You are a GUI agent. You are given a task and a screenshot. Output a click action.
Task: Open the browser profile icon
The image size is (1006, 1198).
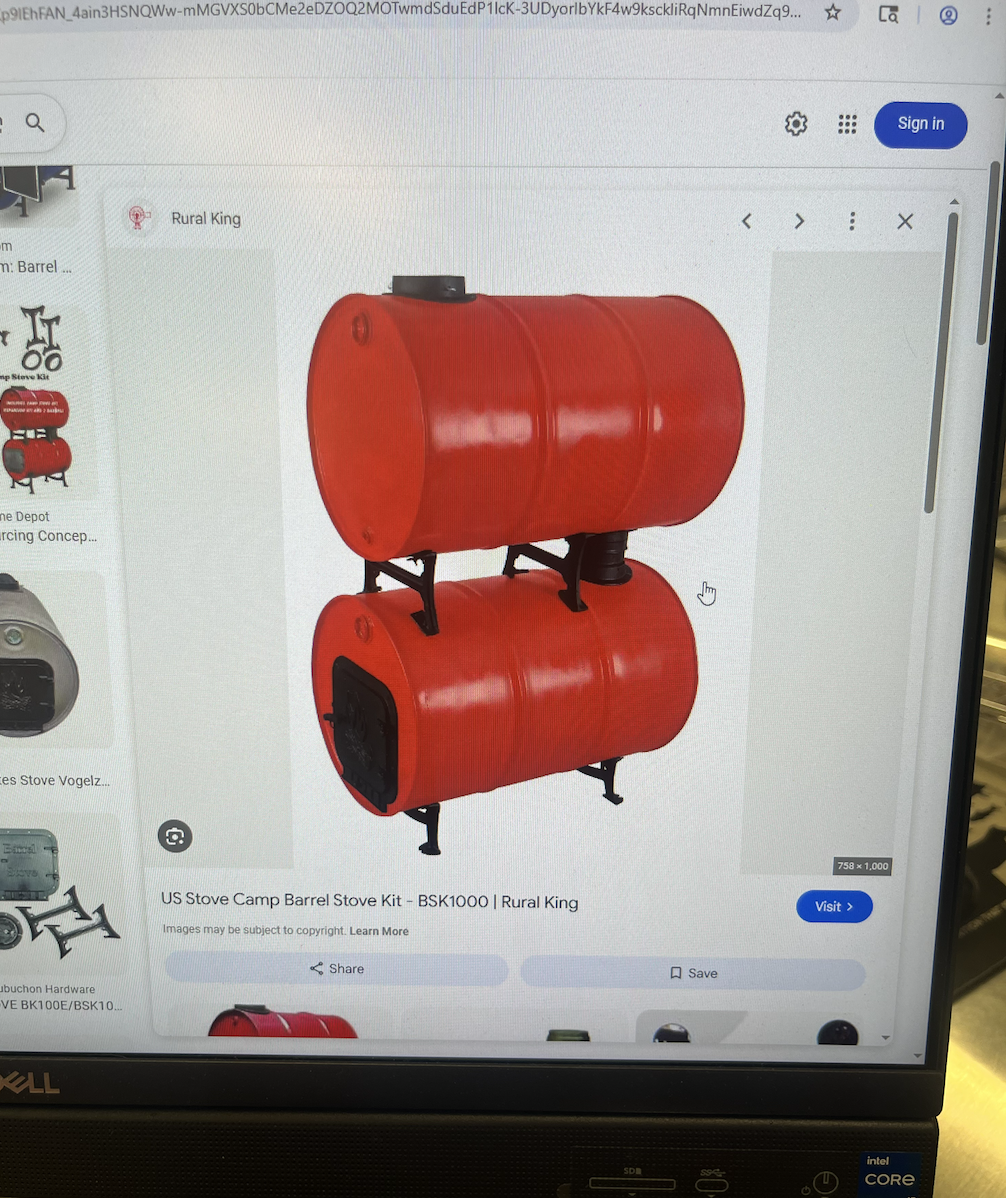[948, 15]
